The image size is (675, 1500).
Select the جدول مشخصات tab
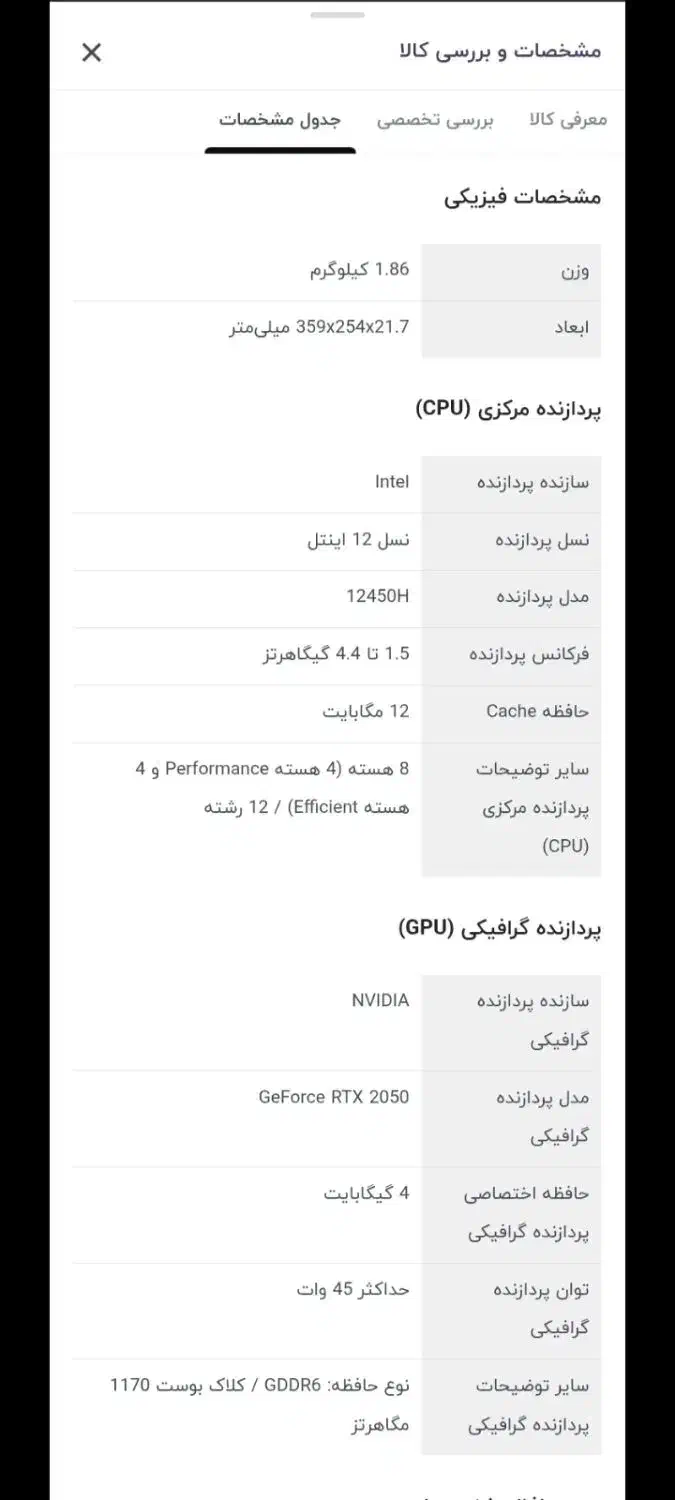tap(280, 120)
